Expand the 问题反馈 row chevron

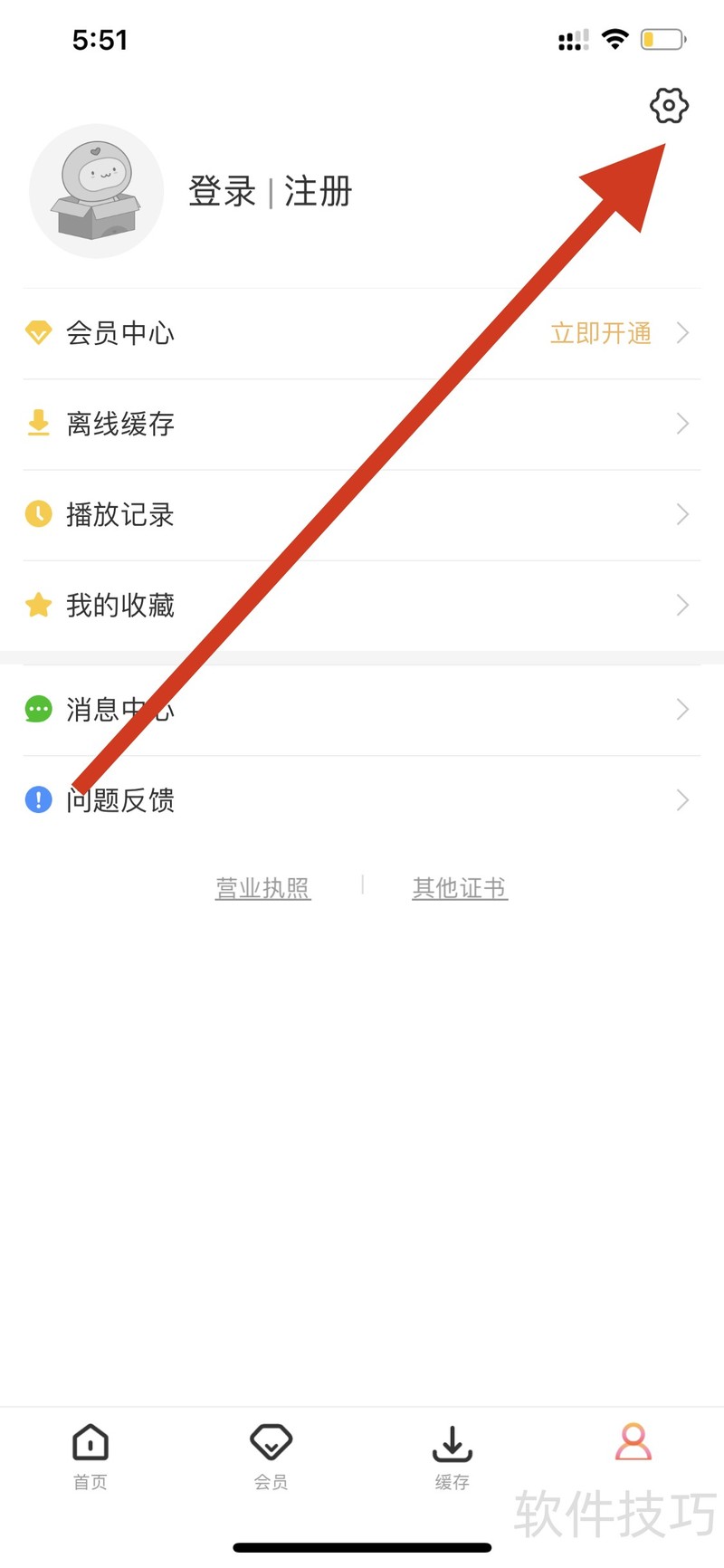tap(682, 799)
